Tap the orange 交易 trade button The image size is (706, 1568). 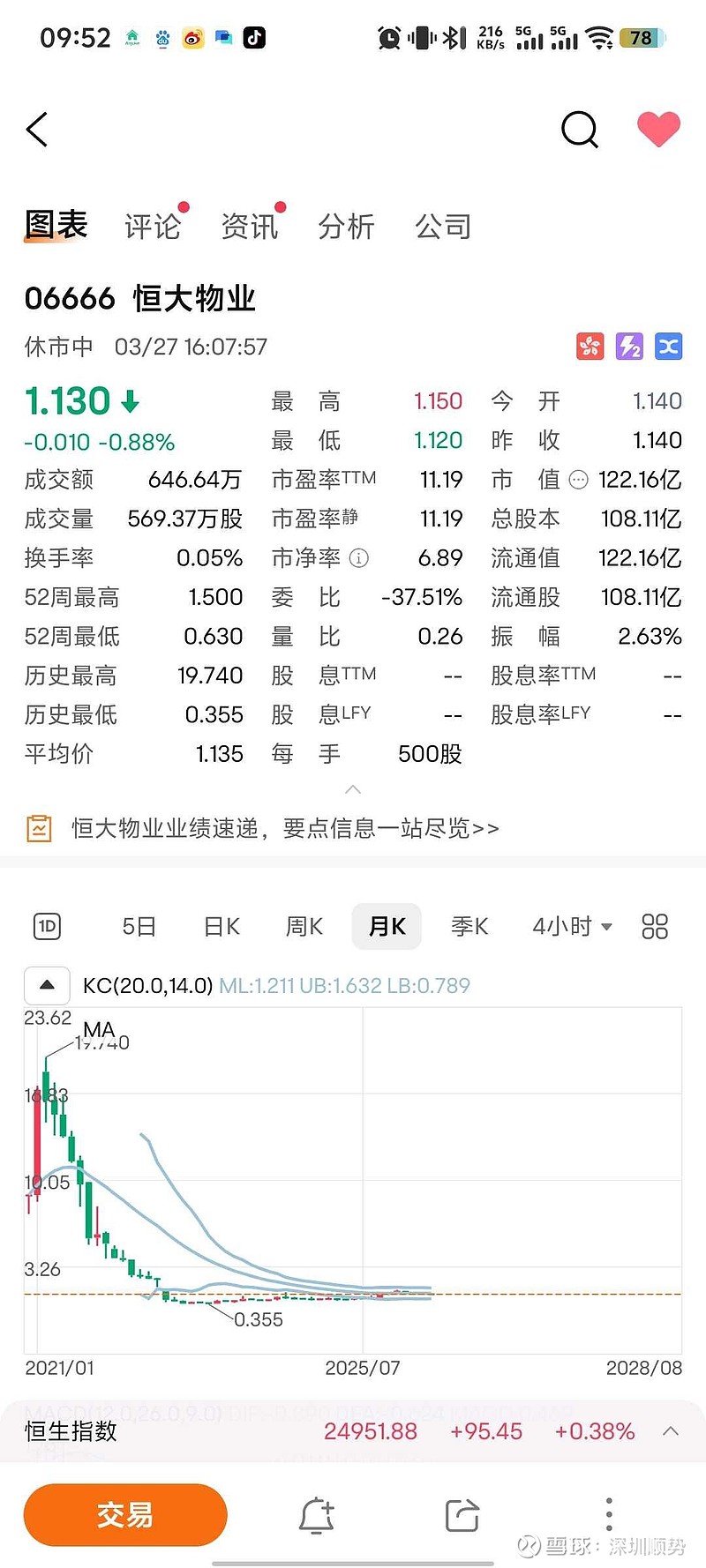click(125, 1514)
